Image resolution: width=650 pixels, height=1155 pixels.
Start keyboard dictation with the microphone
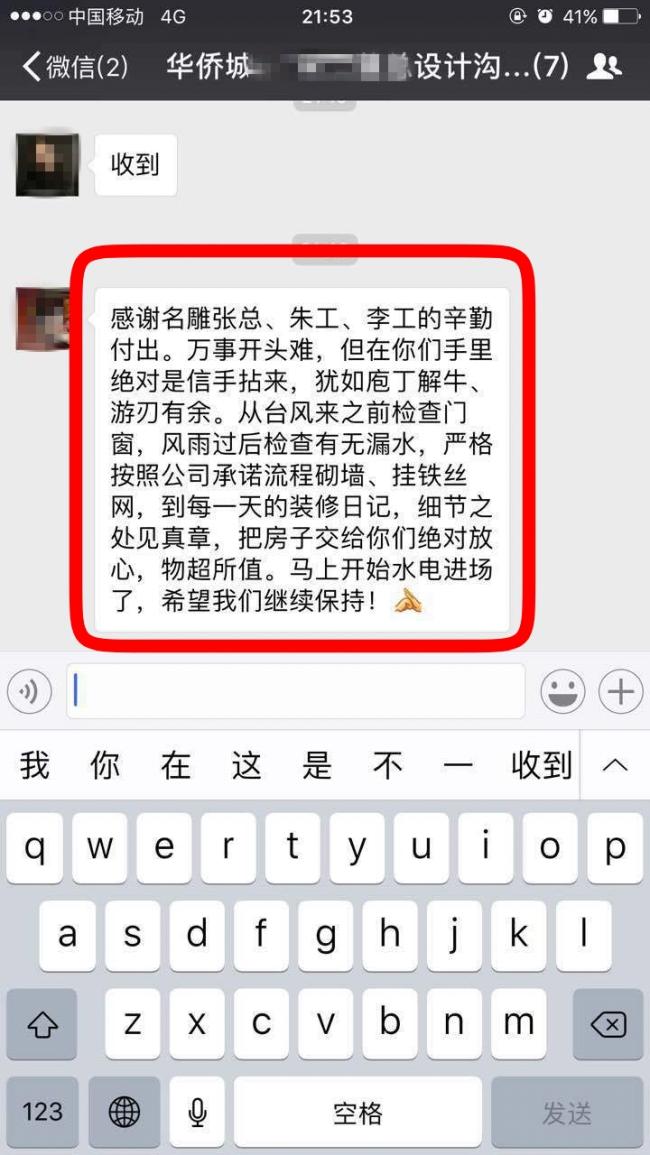point(197,1112)
